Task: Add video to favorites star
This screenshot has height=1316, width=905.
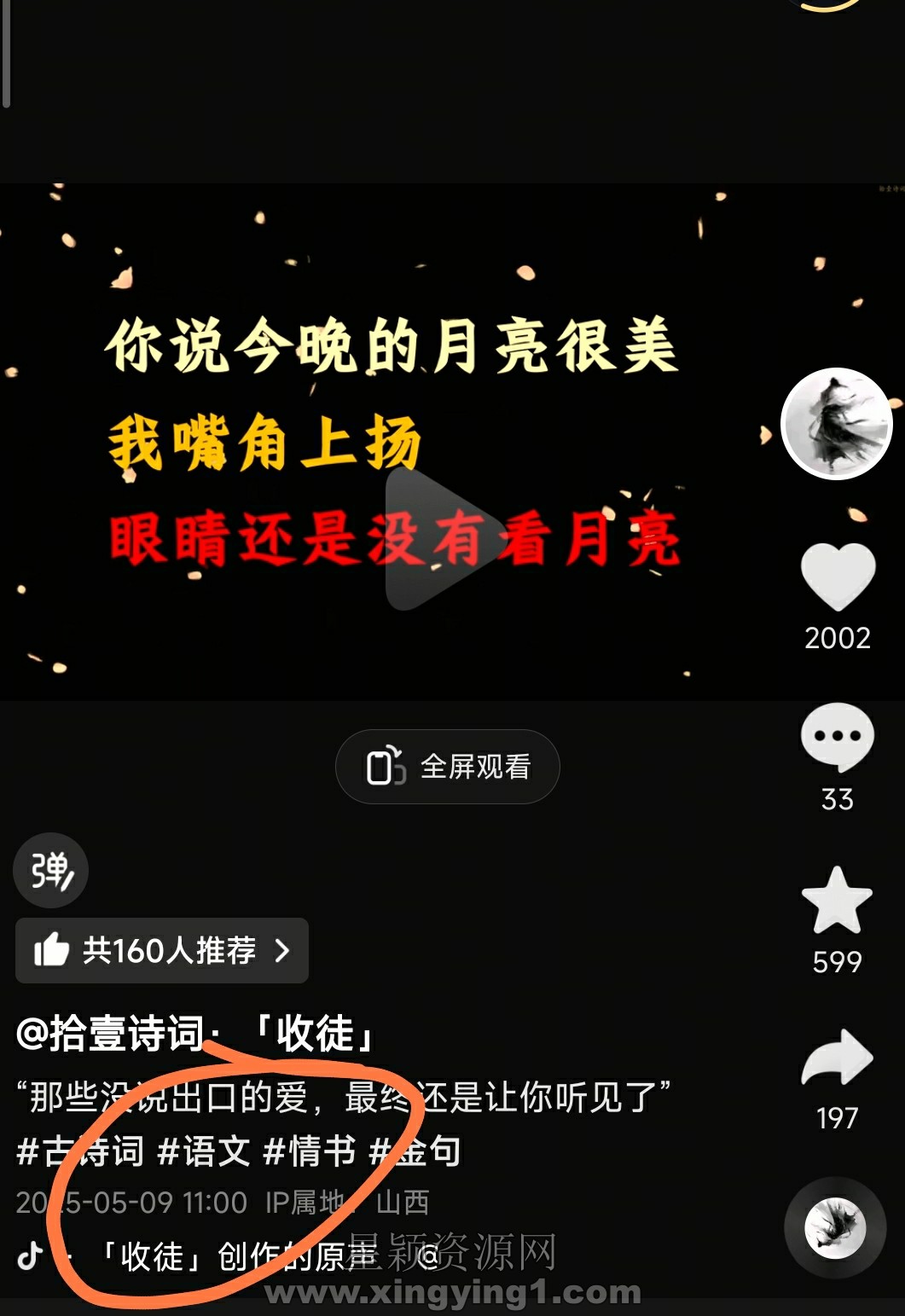Action: [x=837, y=901]
